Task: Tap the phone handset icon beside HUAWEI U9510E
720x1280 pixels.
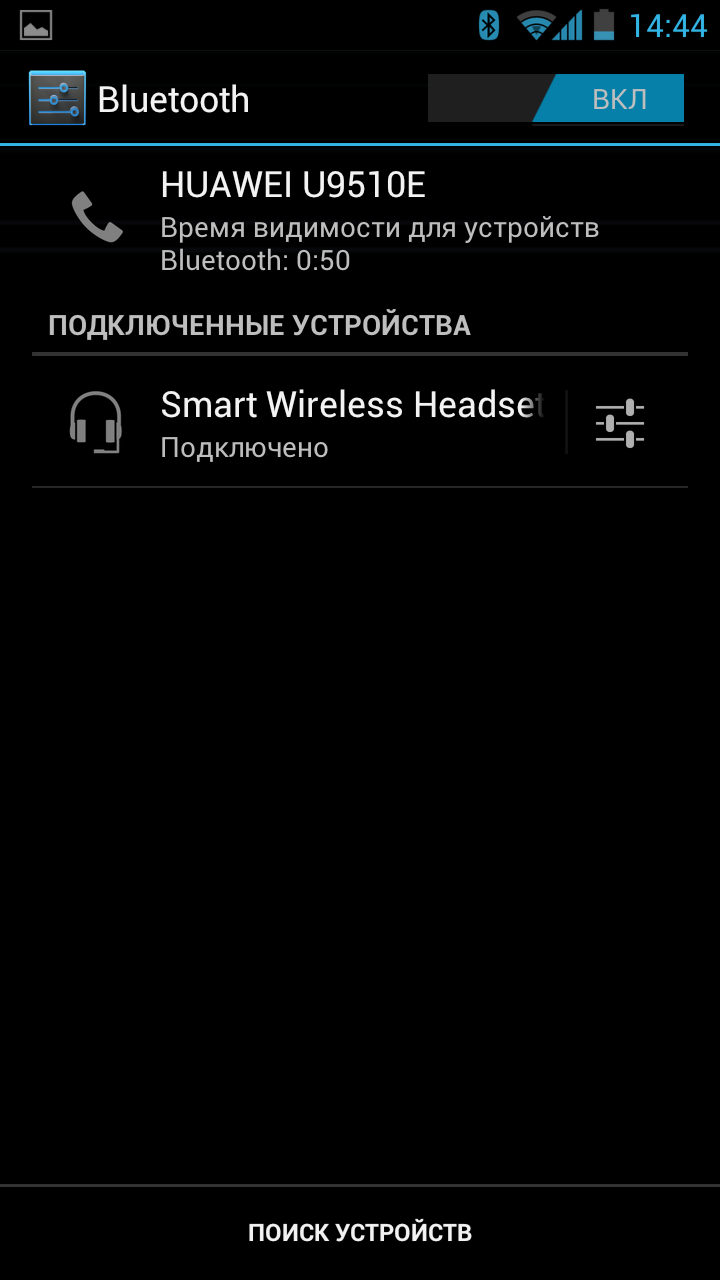Action: (x=97, y=216)
